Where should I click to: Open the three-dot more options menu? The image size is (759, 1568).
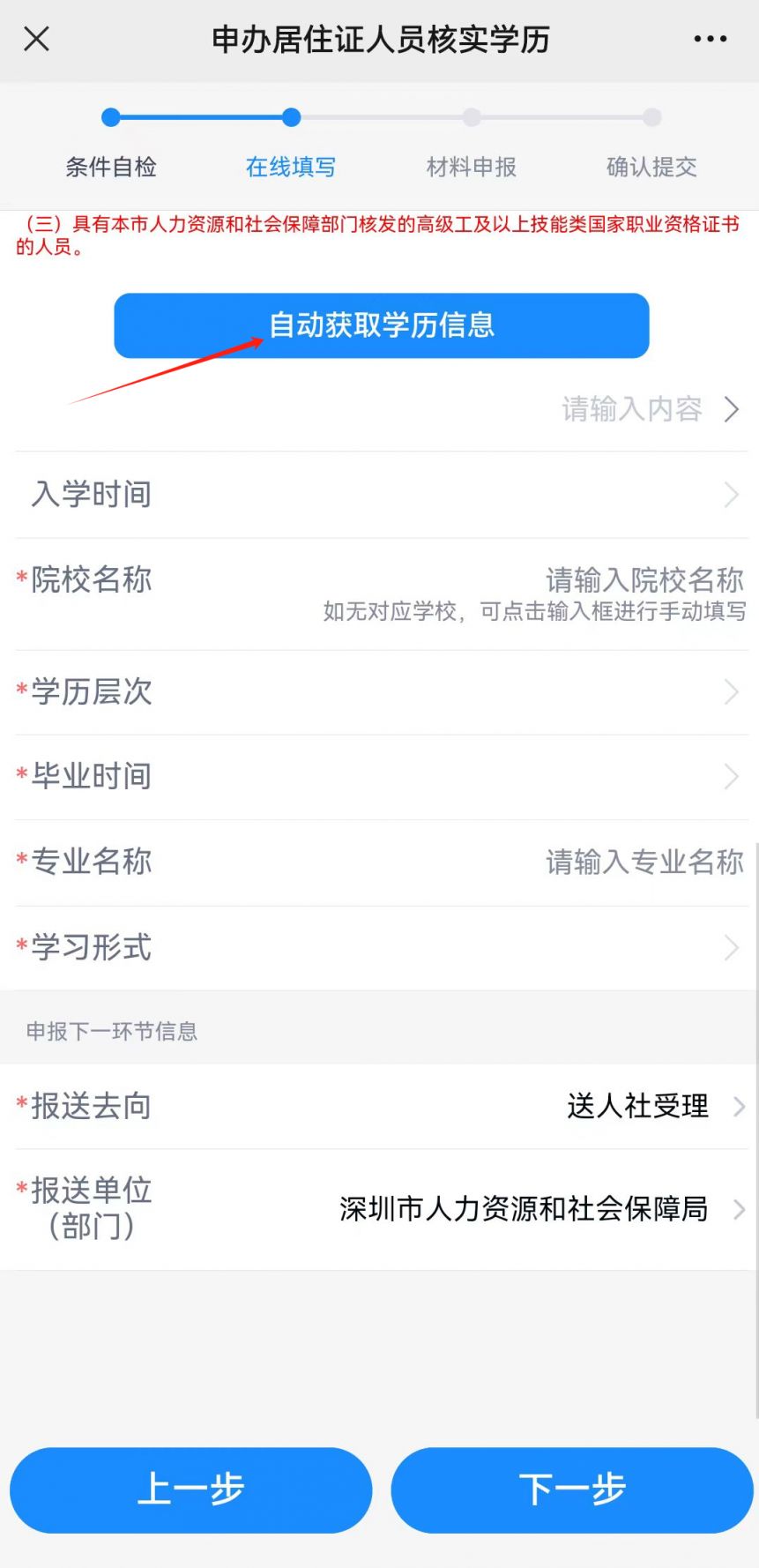[711, 39]
